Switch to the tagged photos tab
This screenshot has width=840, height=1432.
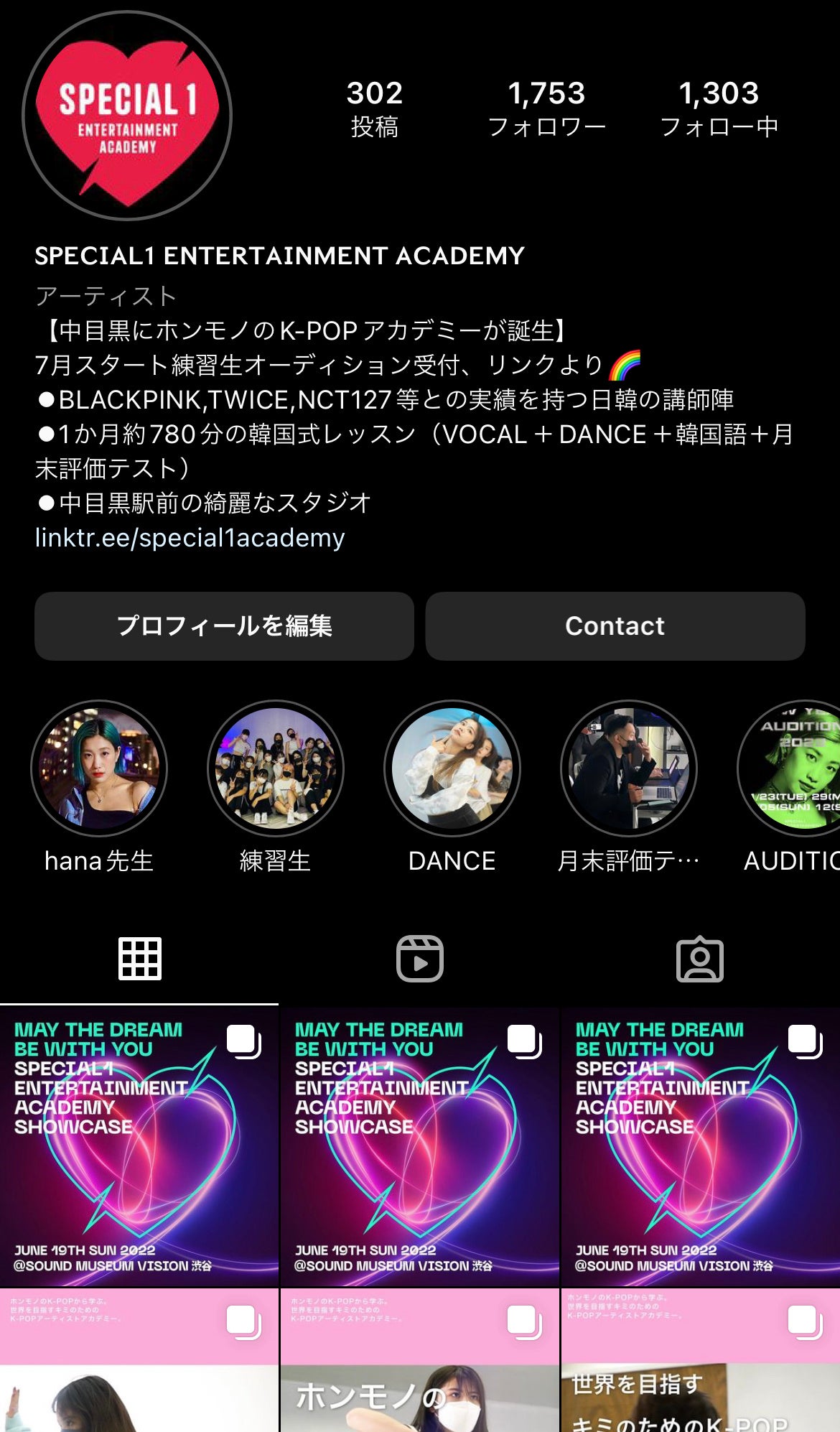coord(700,959)
